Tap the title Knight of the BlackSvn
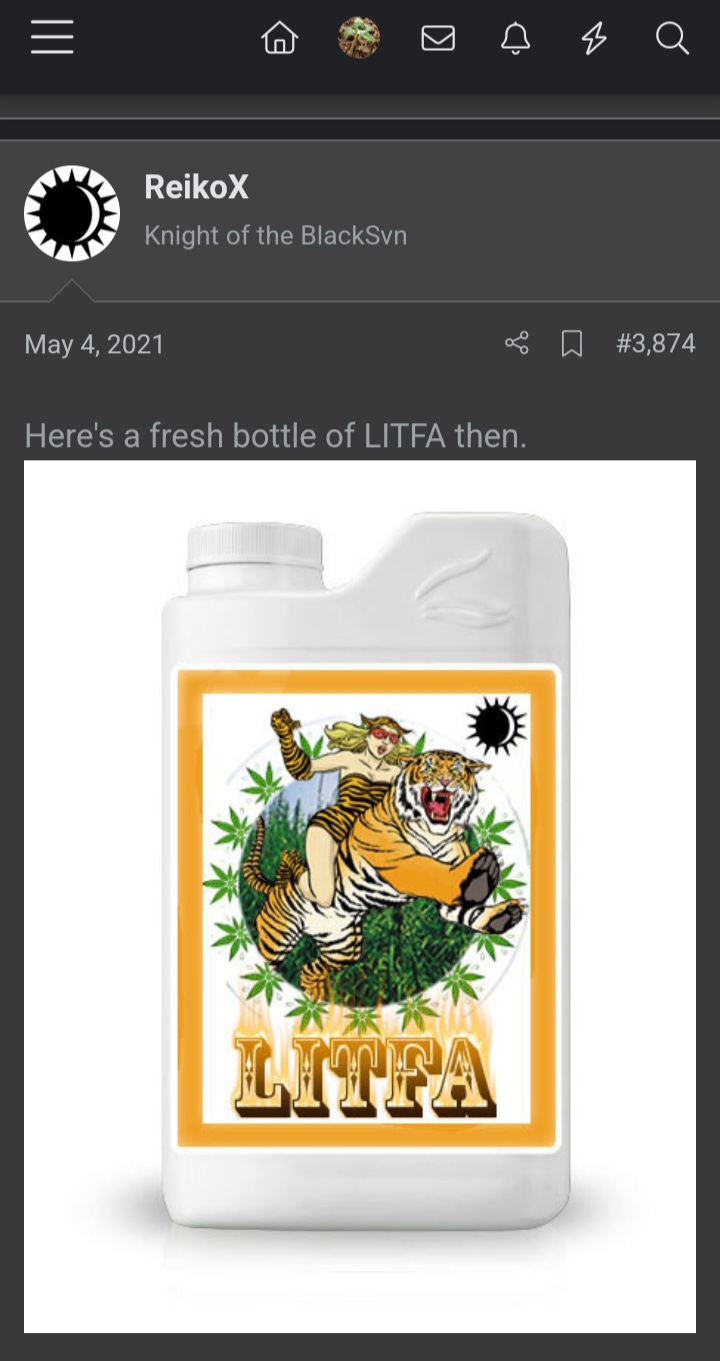 coord(276,236)
